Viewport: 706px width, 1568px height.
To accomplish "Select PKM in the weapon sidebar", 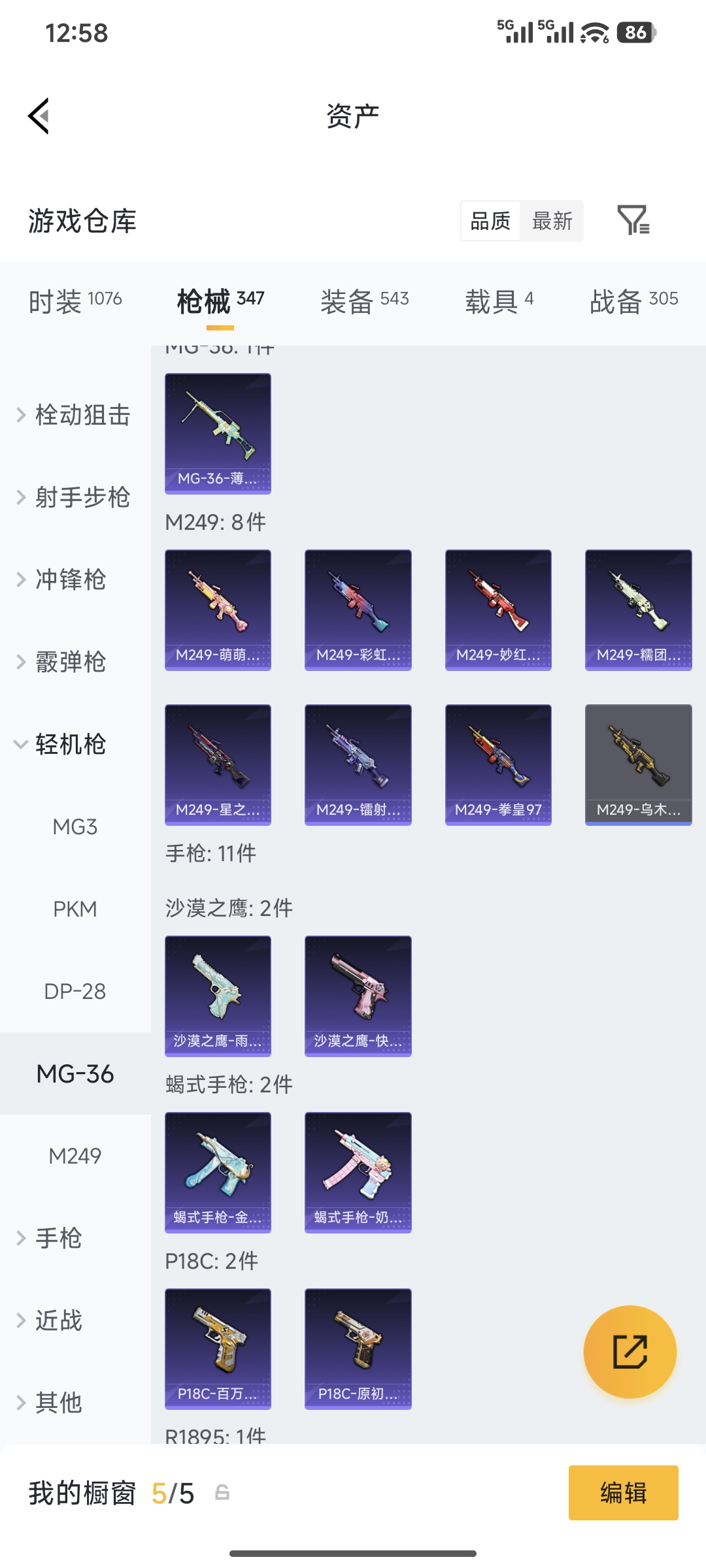I will [76, 909].
